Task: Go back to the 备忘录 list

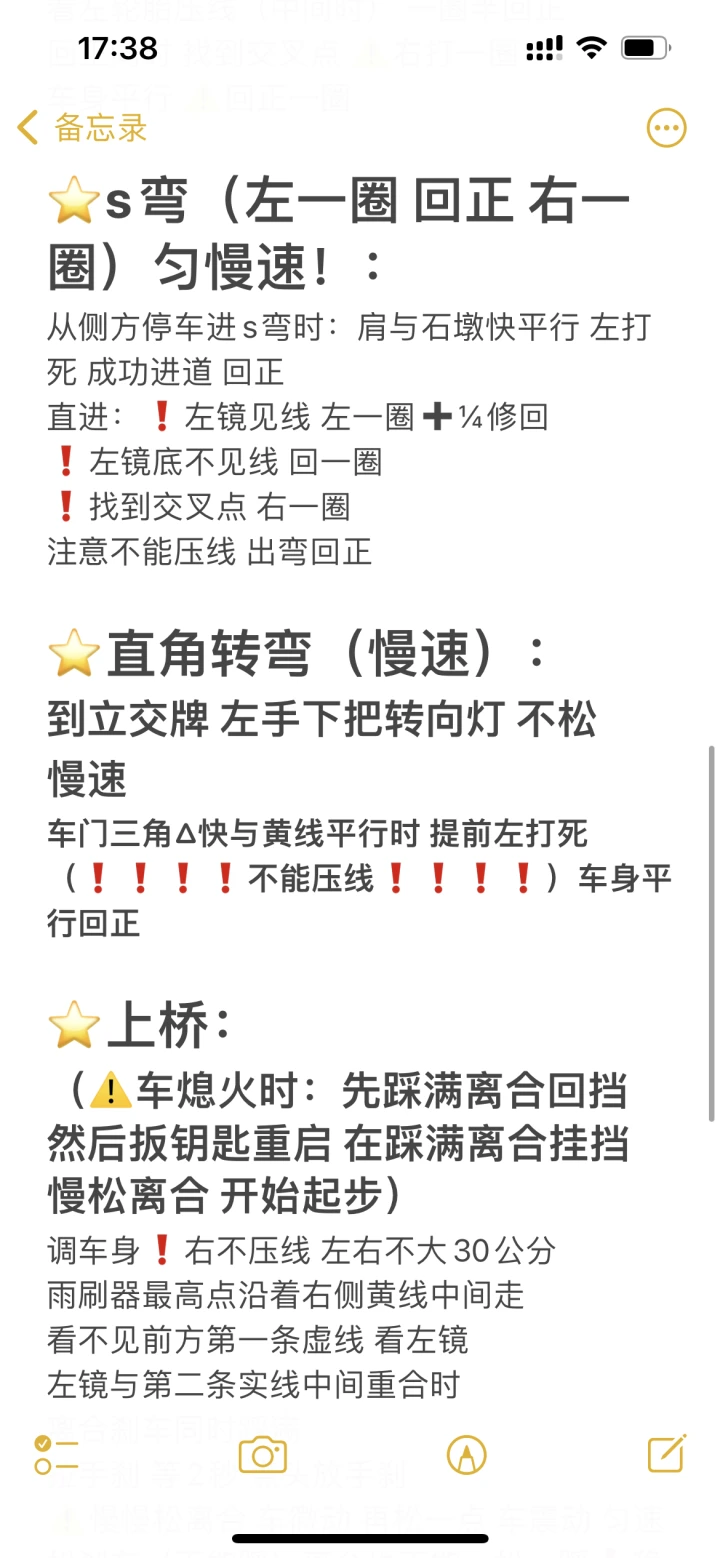Action: click(x=82, y=128)
